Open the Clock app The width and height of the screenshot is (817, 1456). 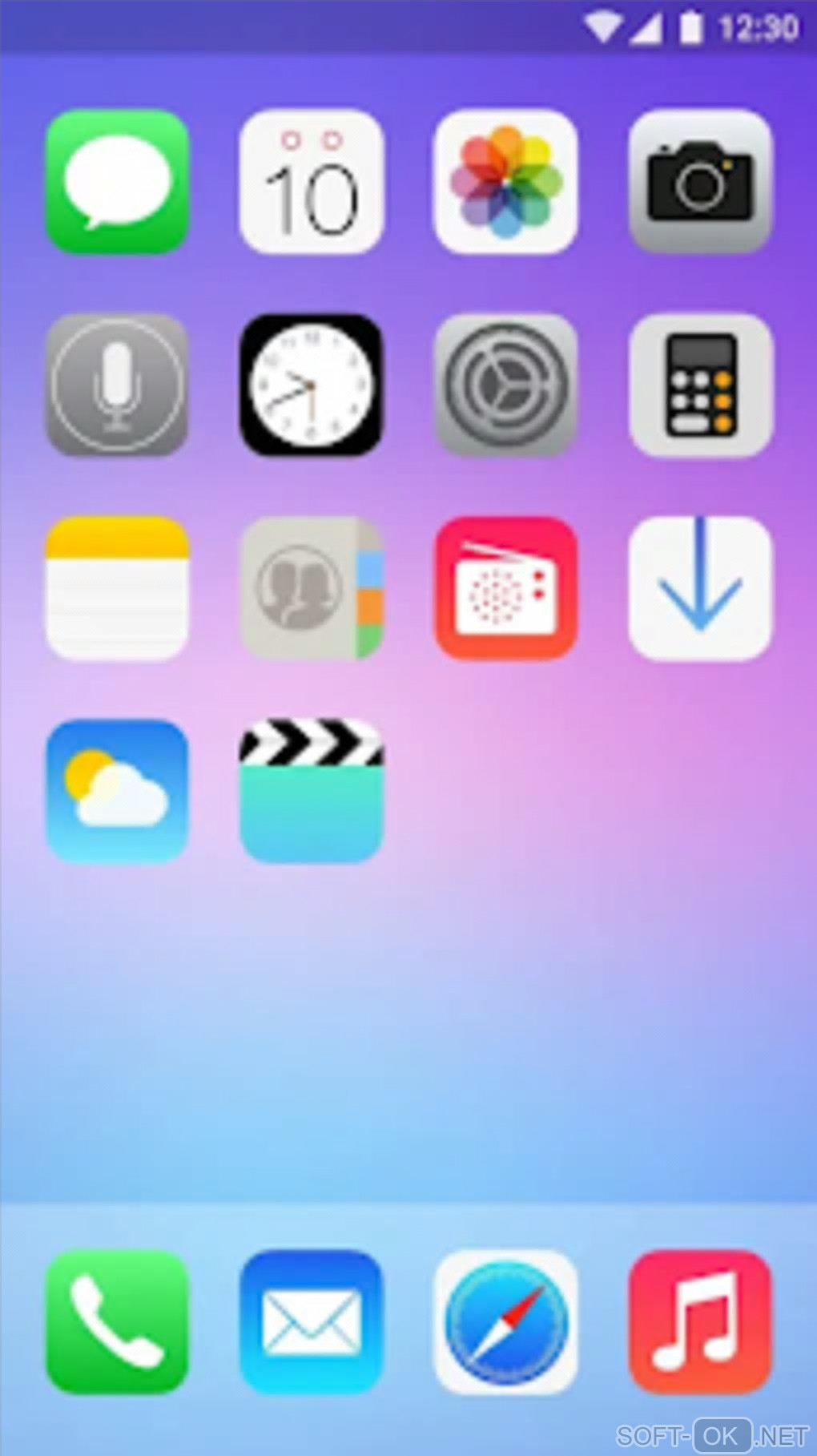tap(311, 385)
